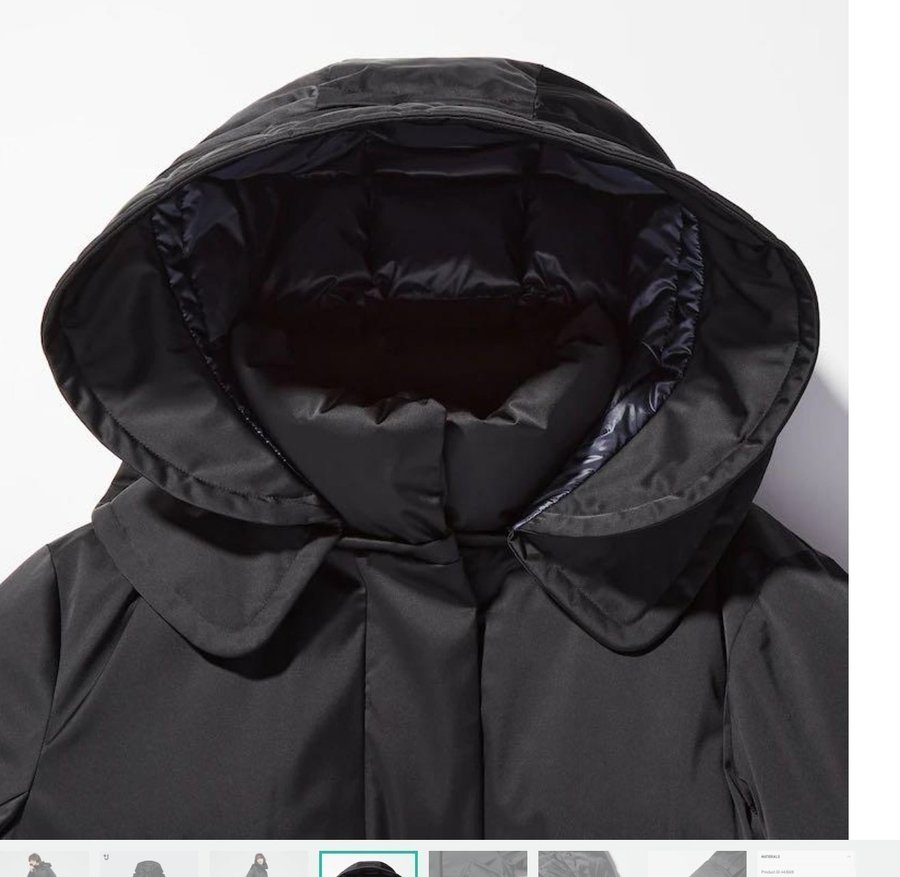Tap the large hooded jacket photo
Viewport: 900px width, 877px height.
coord(424,420)
